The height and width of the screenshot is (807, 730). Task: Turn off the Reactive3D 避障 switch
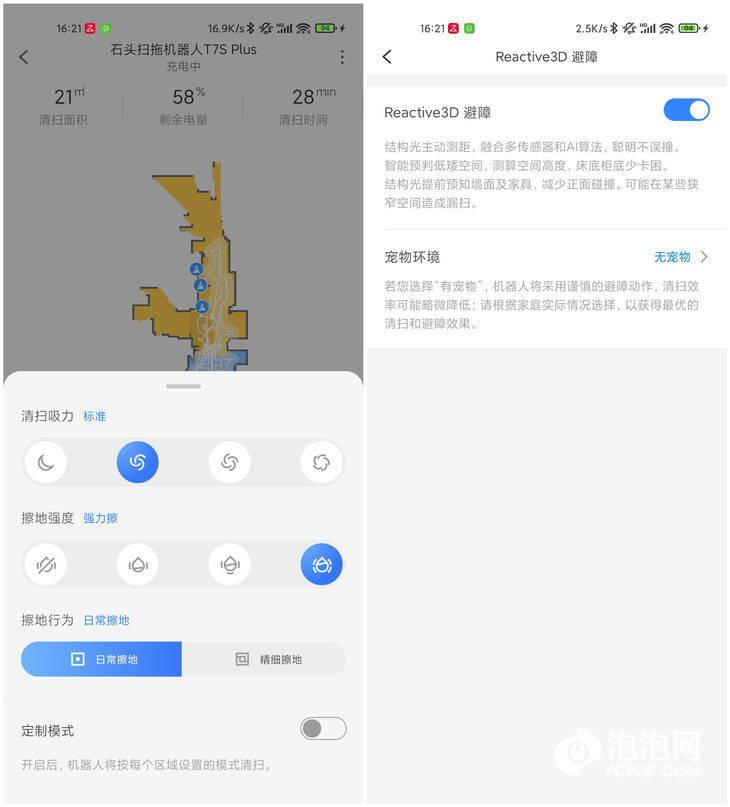(686, 110)
